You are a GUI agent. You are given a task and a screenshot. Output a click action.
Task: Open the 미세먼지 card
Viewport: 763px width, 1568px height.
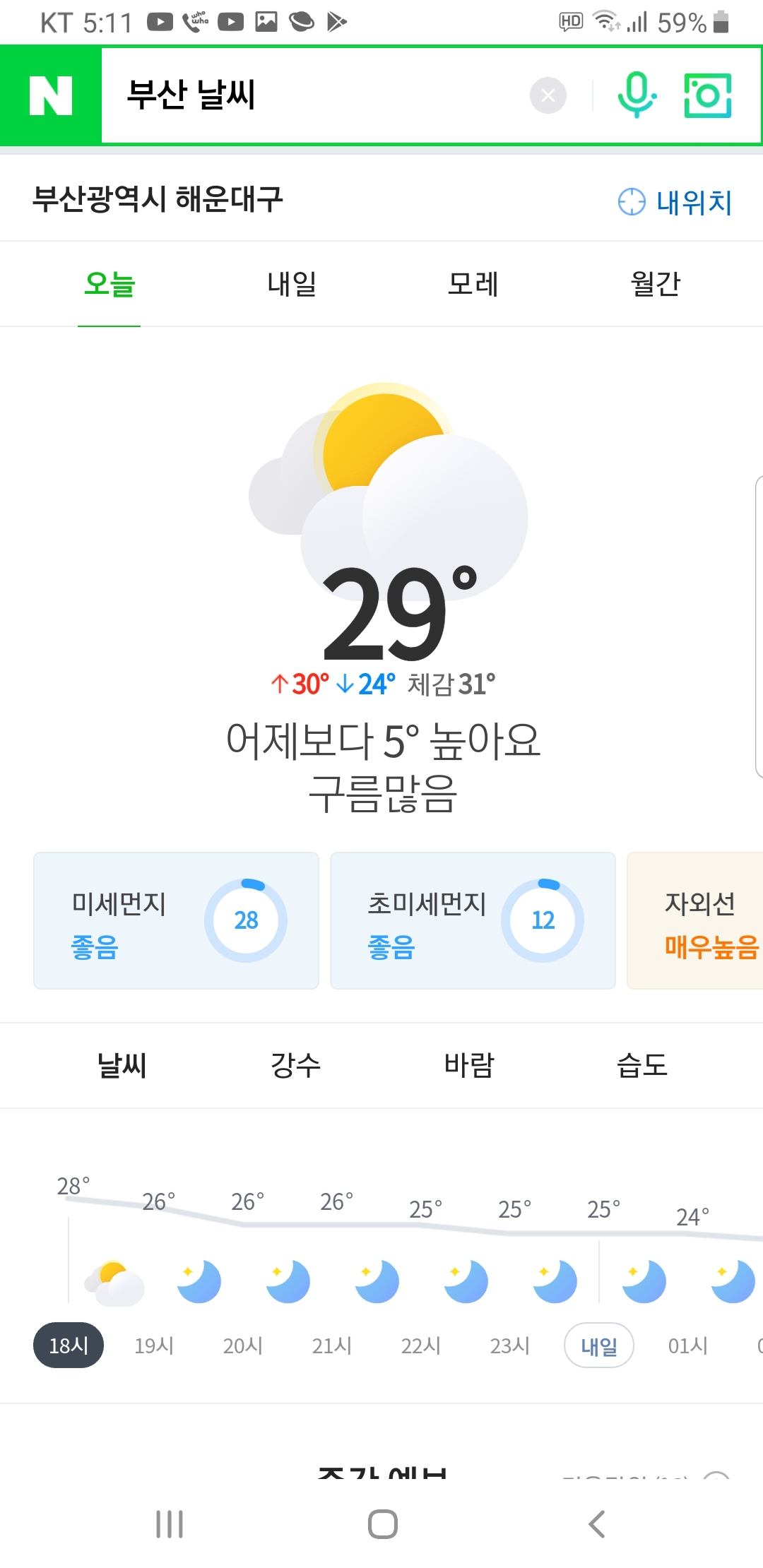point(176,920)
